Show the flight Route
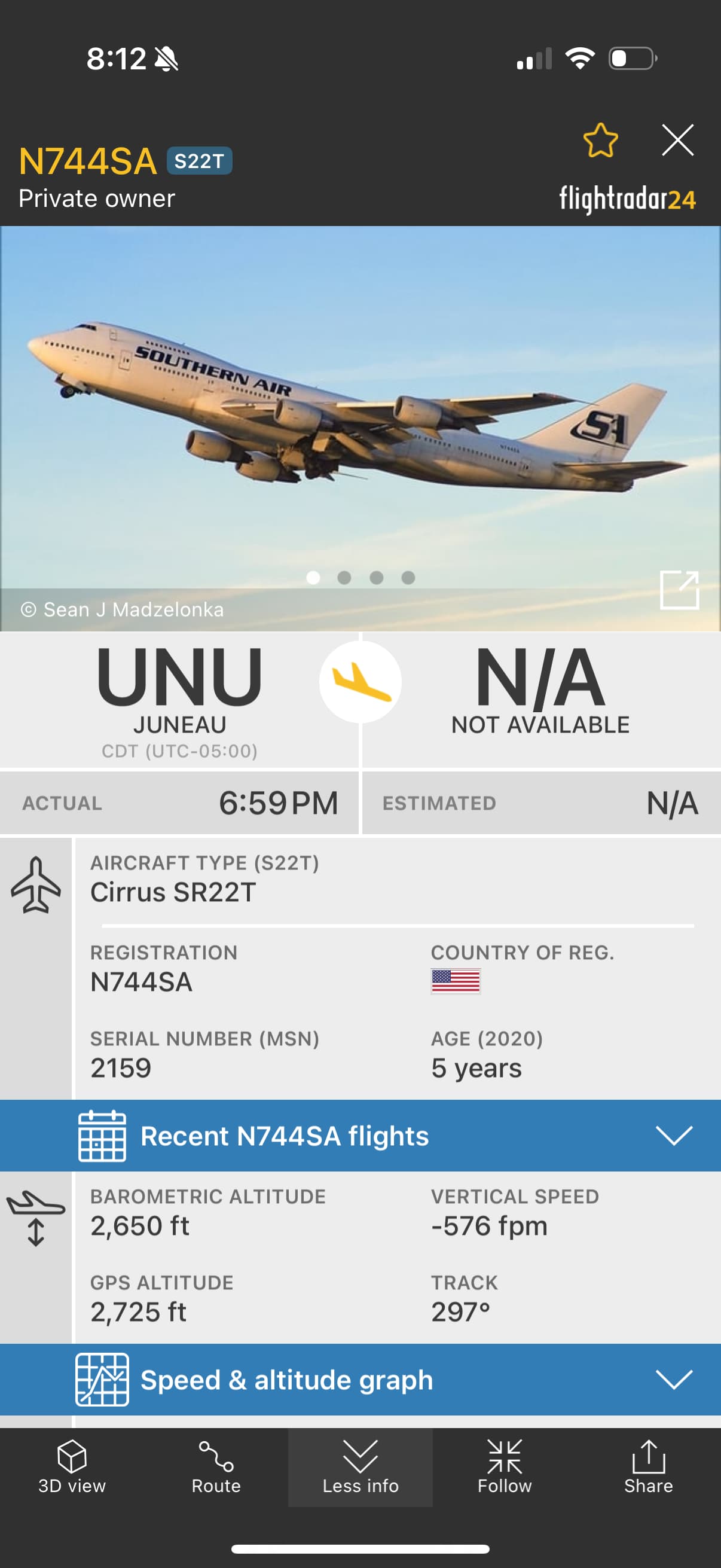Image resolution: width=721 pixels, height=1568 pixels. point(216,1467)
